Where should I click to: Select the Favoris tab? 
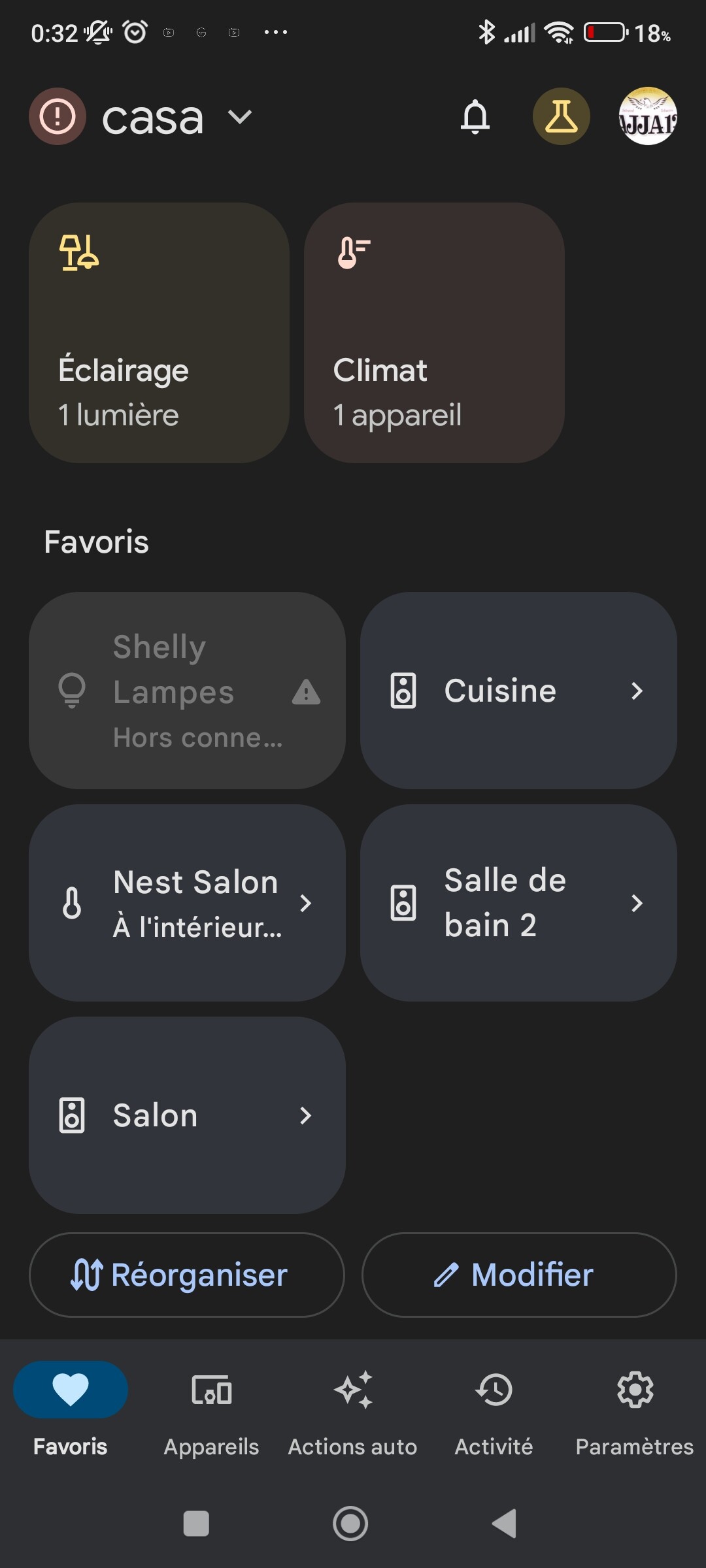click(x=71, y=1411)
